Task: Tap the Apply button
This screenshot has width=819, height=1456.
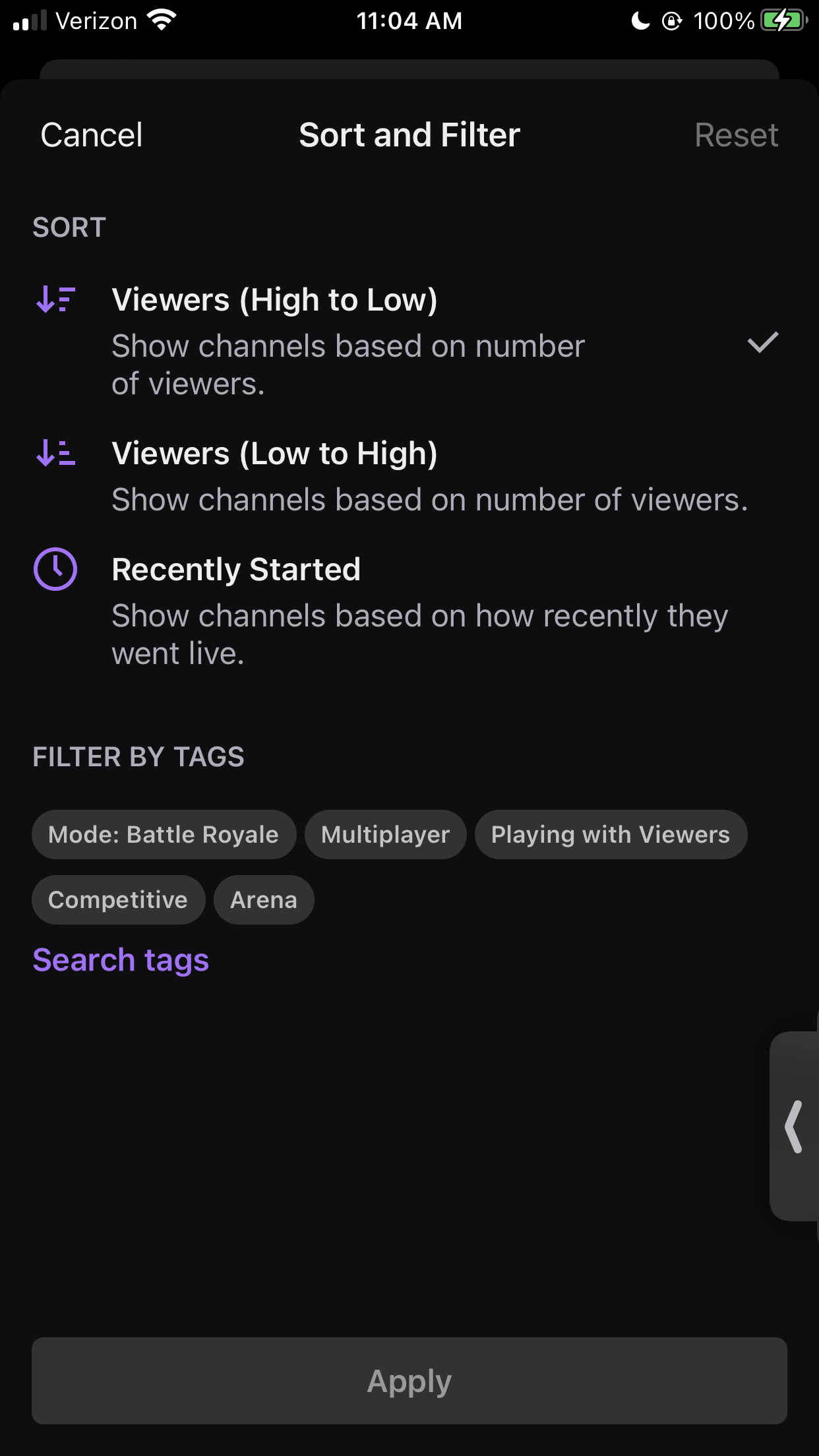Action: pyautogui.click(x=409, y=1381)
